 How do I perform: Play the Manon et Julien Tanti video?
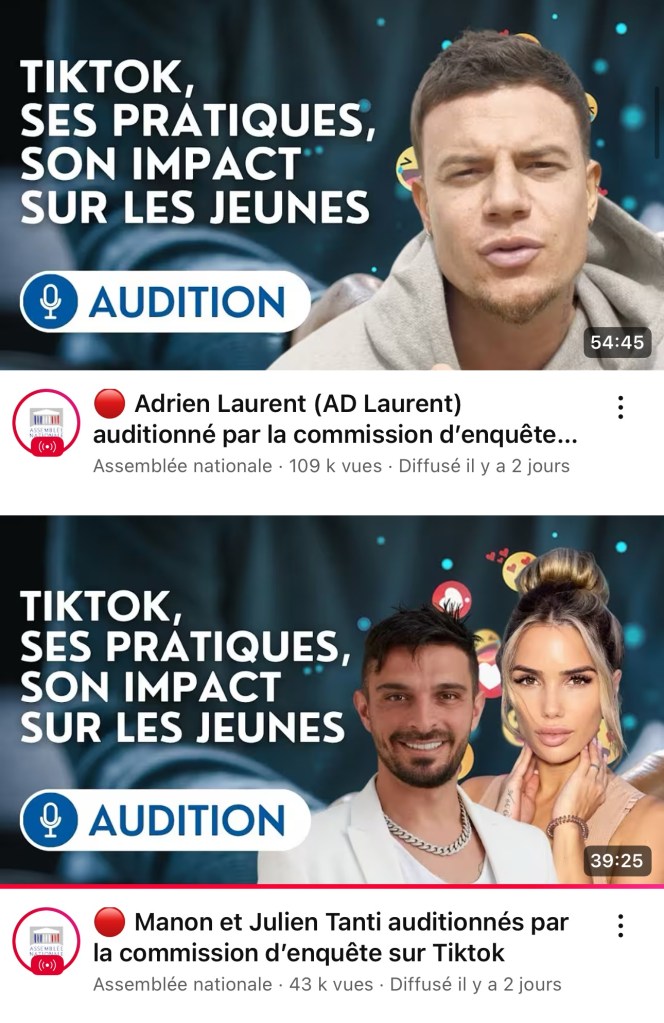(332, 700)
